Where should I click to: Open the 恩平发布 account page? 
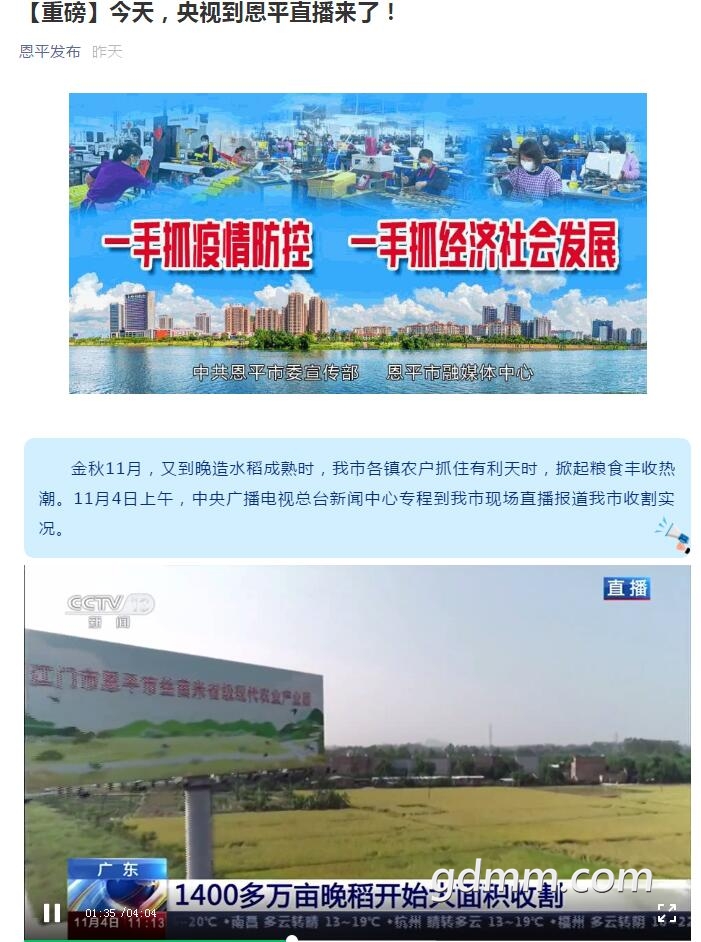coord(50,51)
